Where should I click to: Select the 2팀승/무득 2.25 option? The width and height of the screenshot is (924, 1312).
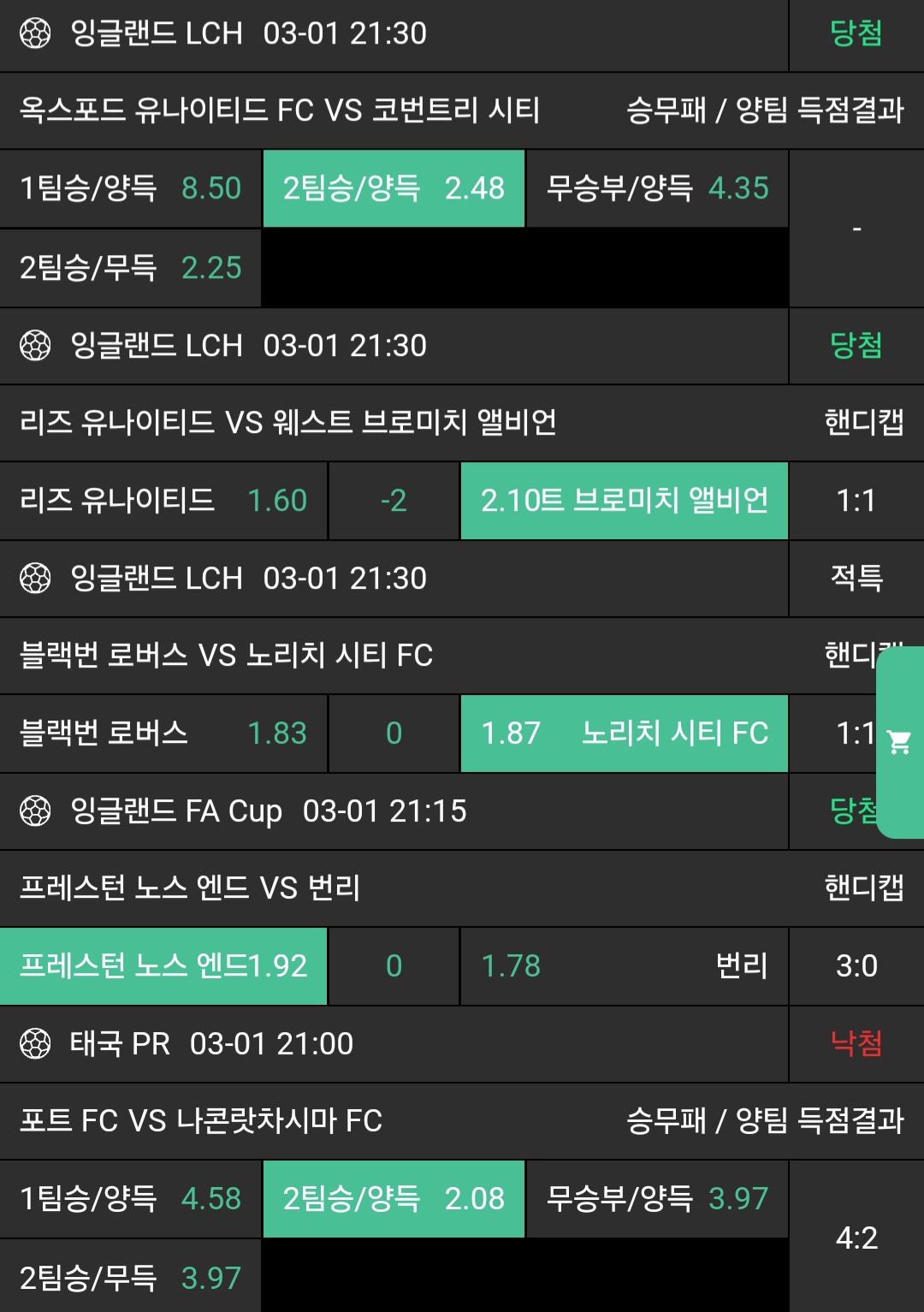[130, 268]
